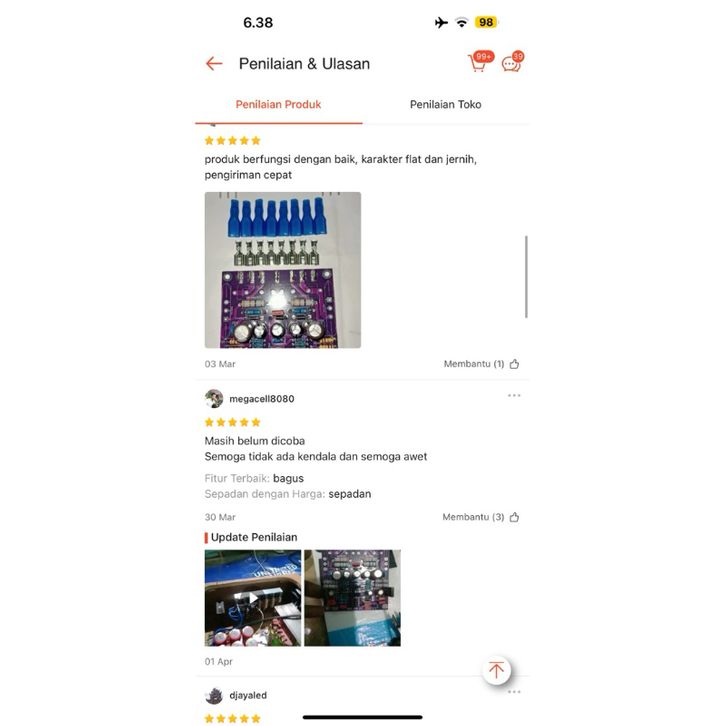The image size is (726, 726).
Task: Open the purple circuit board review photo
Action: (282, 270)
